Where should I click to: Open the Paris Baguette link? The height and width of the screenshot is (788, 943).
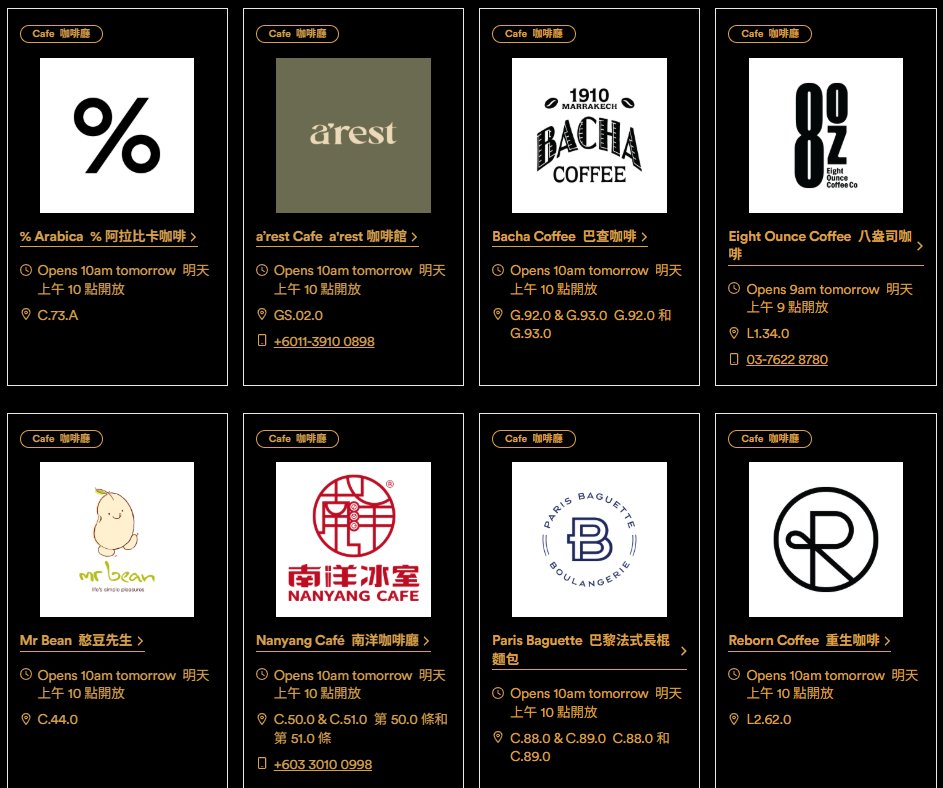585,649
